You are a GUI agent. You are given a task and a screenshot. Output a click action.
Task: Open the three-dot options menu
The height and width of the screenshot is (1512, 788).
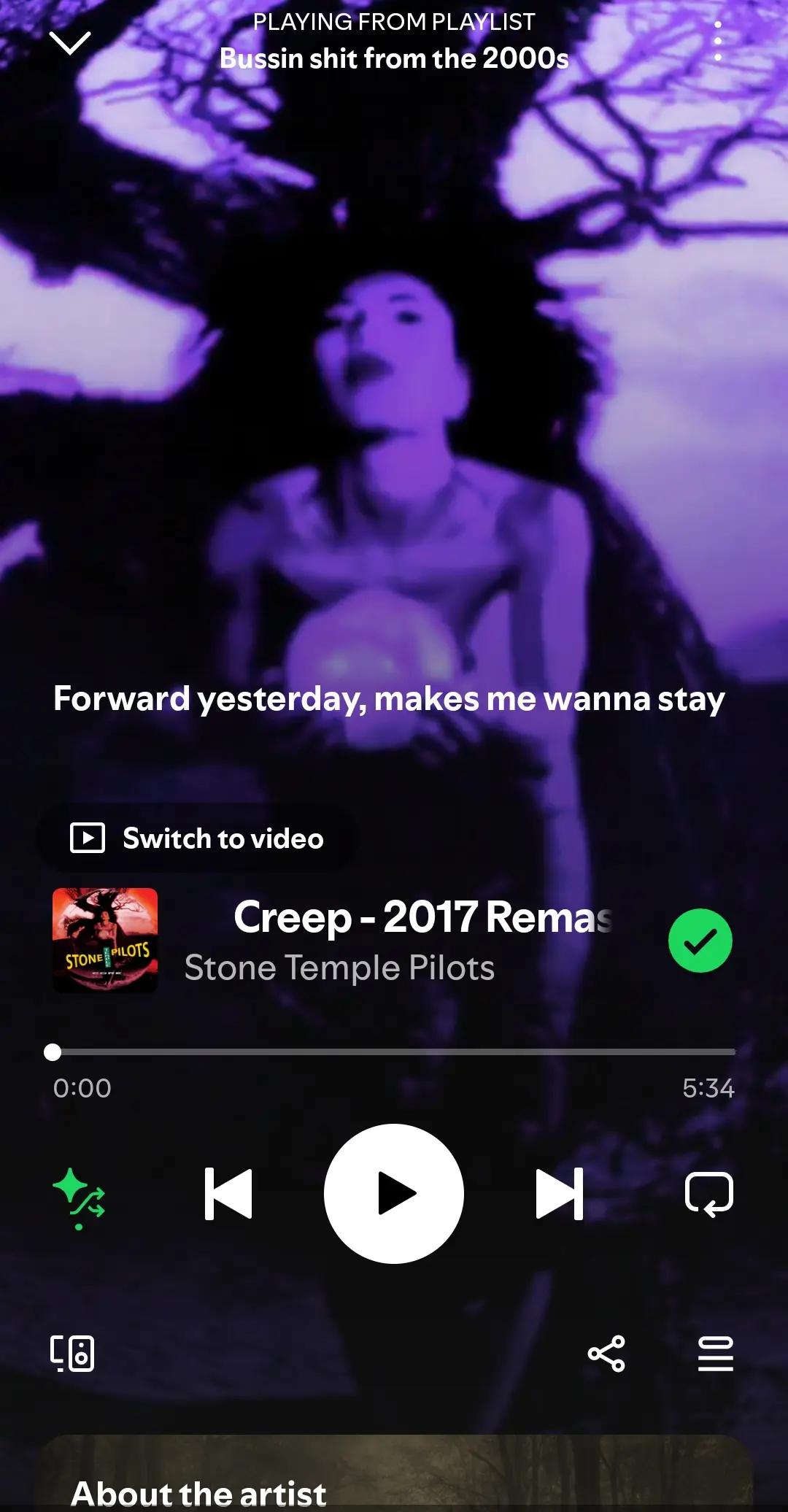click(718, 41)
